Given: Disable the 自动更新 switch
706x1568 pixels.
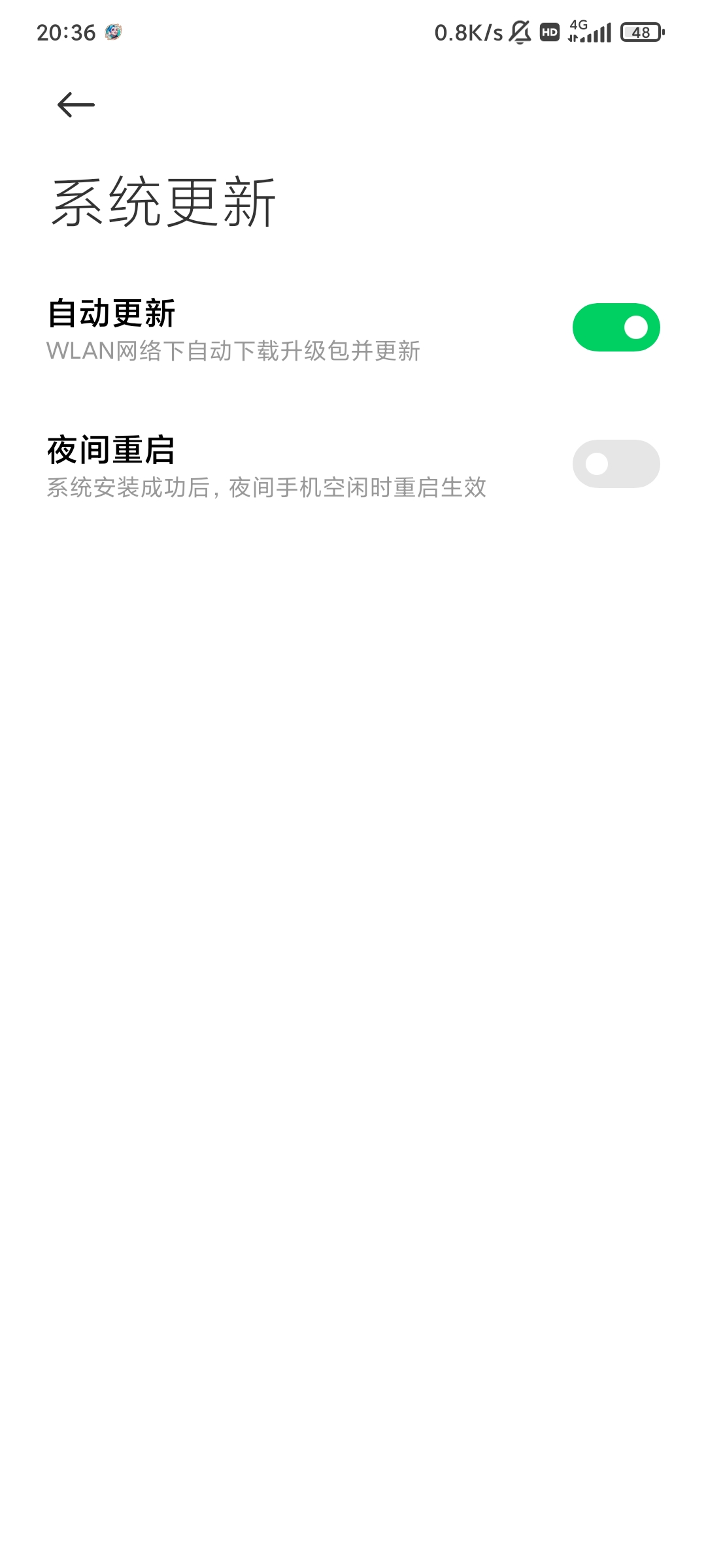Looking at the screenshot, I should pyautogui.click(x=616, y=327).
